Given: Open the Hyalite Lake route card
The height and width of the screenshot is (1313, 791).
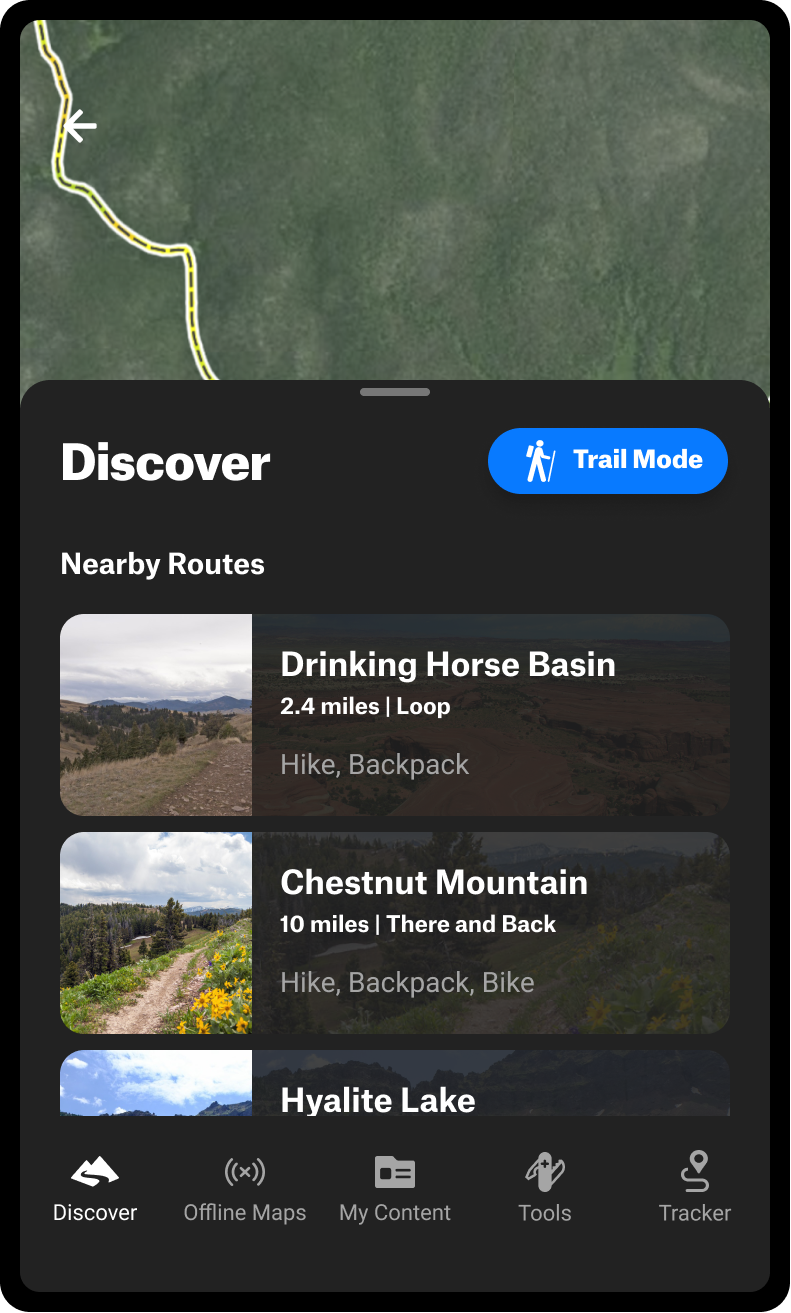Looking at the screenshot, I should [395, 1083].
